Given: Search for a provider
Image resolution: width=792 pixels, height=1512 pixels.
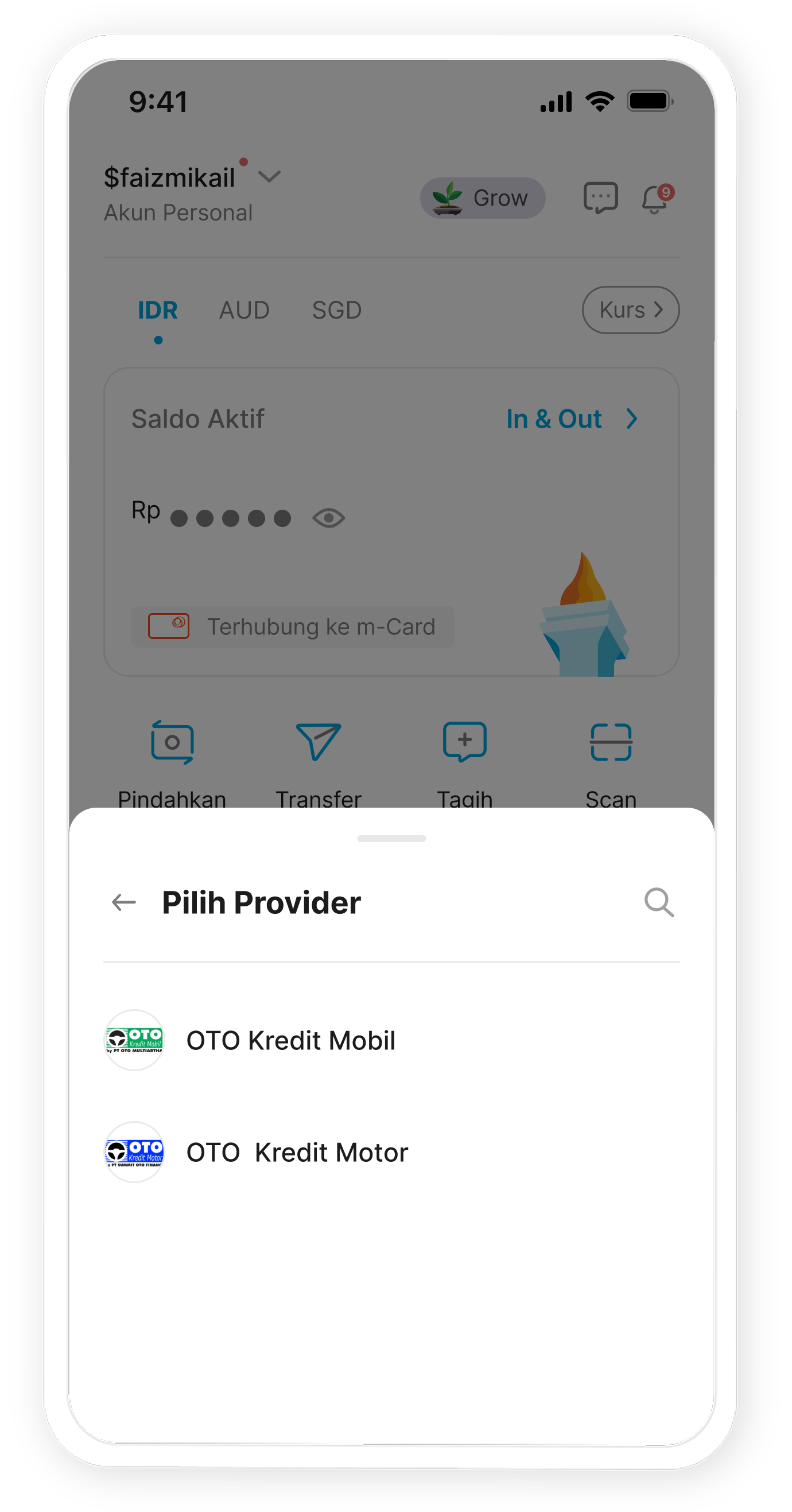Looking at the screenshot, I should (659, 902).
